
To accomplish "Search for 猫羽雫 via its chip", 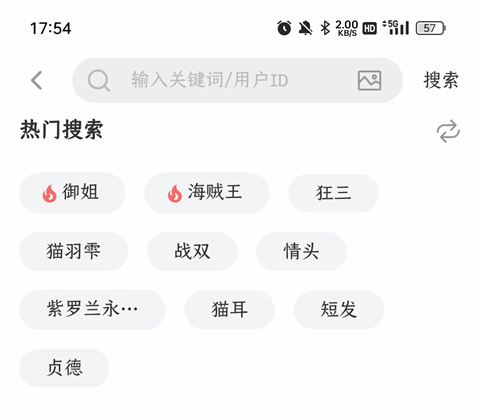I will coord(73,251).
